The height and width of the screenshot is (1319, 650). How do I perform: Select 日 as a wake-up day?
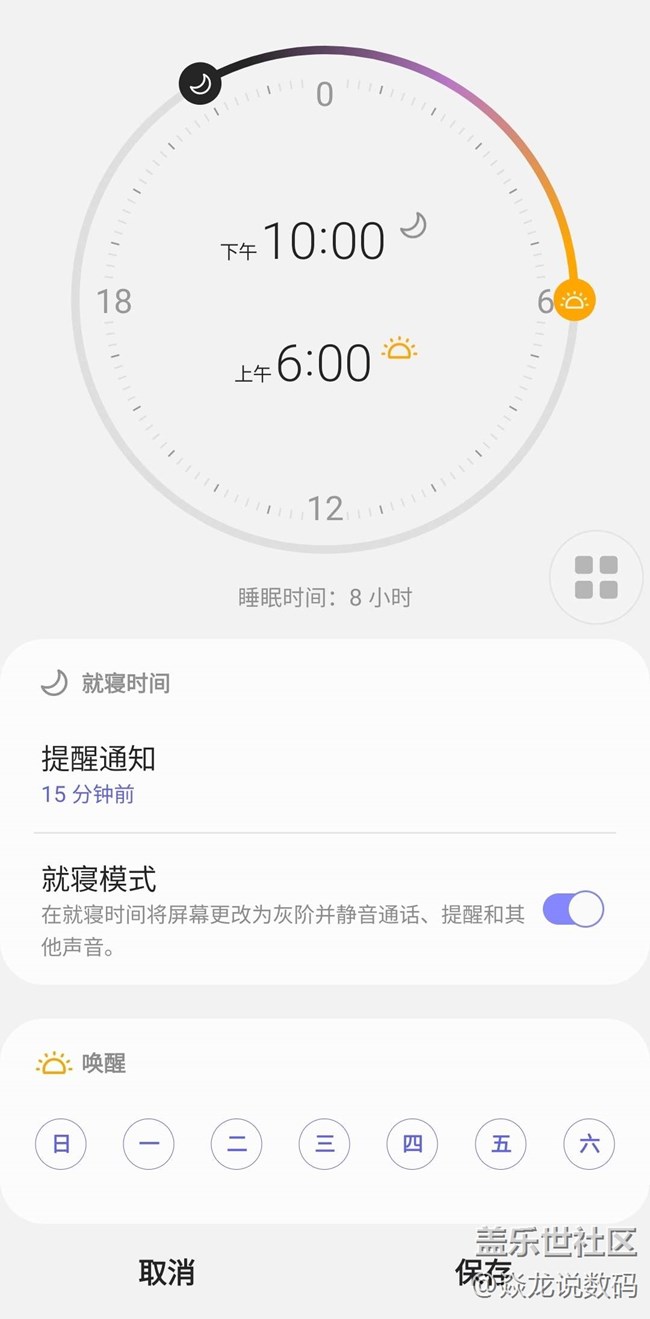coord(61,1144)
